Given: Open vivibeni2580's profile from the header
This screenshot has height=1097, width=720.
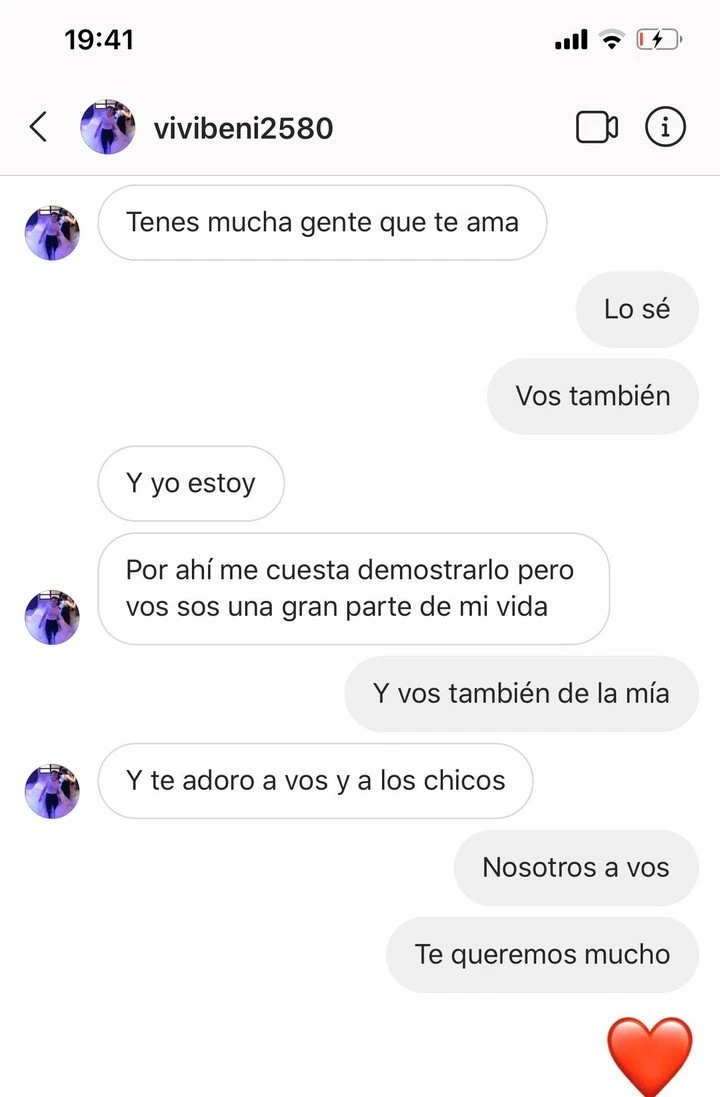Looking at the screenshot, I should (x=243, y=128).
